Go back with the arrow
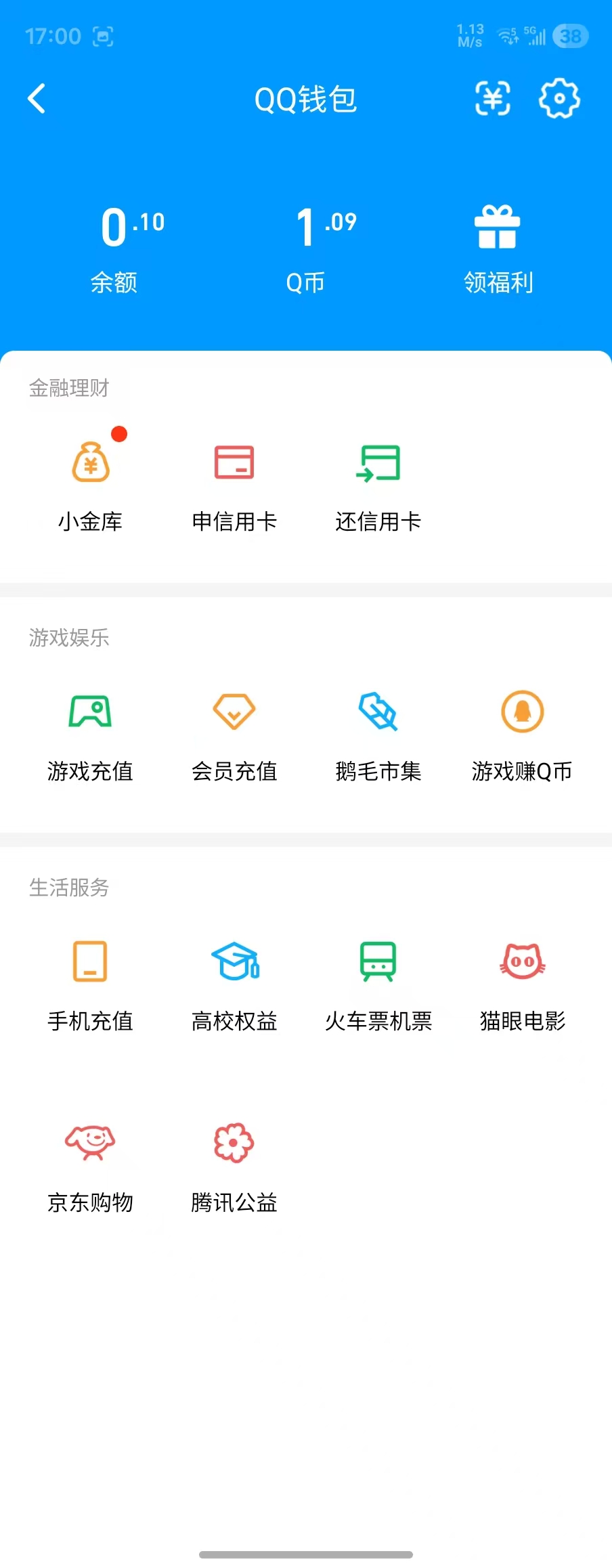 [x=36, y=99]
